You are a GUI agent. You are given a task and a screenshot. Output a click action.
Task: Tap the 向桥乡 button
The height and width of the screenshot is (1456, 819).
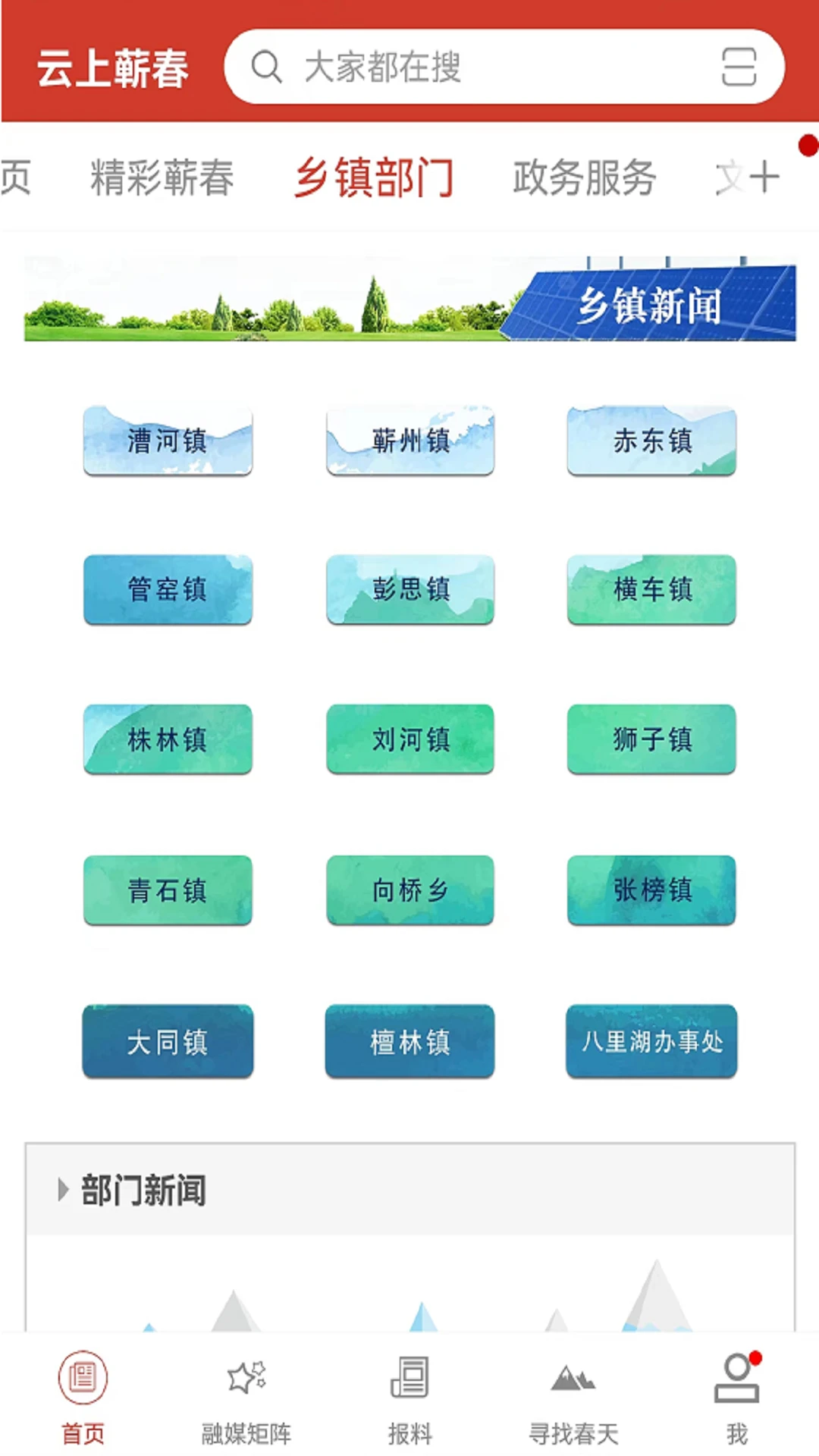pos(409,892)
